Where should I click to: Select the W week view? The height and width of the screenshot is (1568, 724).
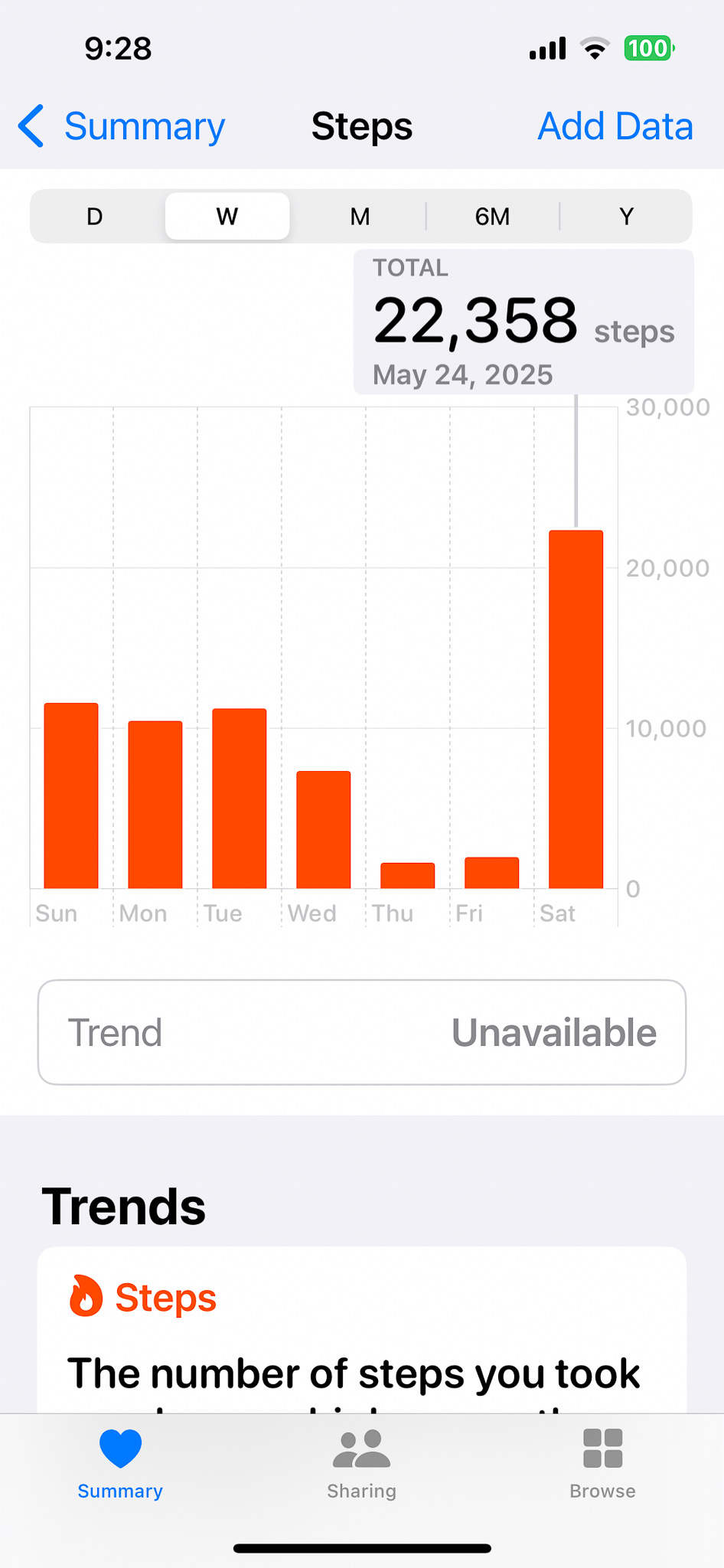(227, 217)
